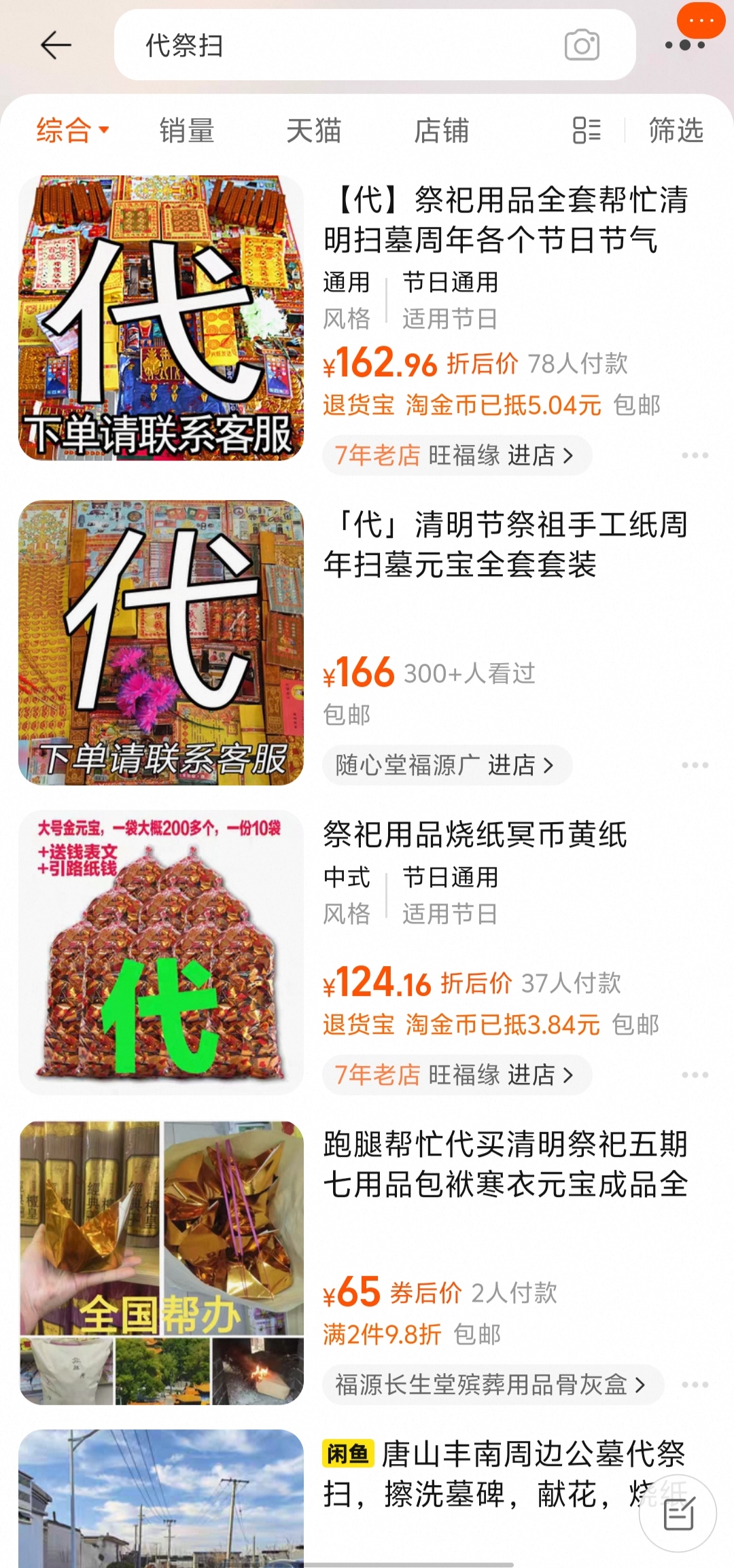The height and width of the screenshot is (1568, 734).
Task: Go back using the arrow icon
Action: click(56, 46)
